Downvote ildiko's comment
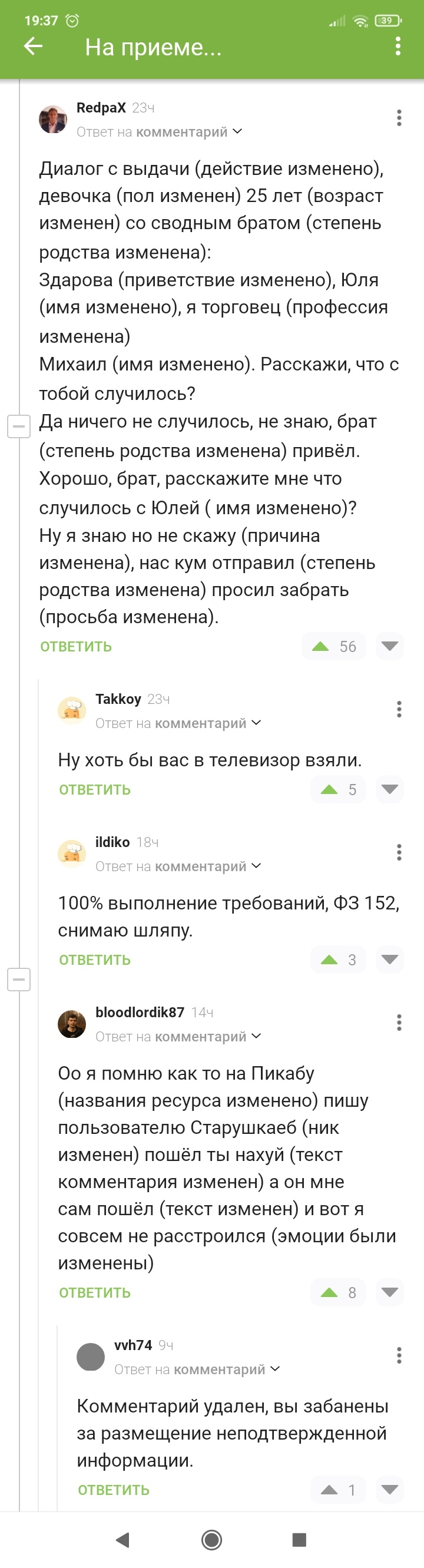This screenshot has height=1568, width=424. (389, 960)
